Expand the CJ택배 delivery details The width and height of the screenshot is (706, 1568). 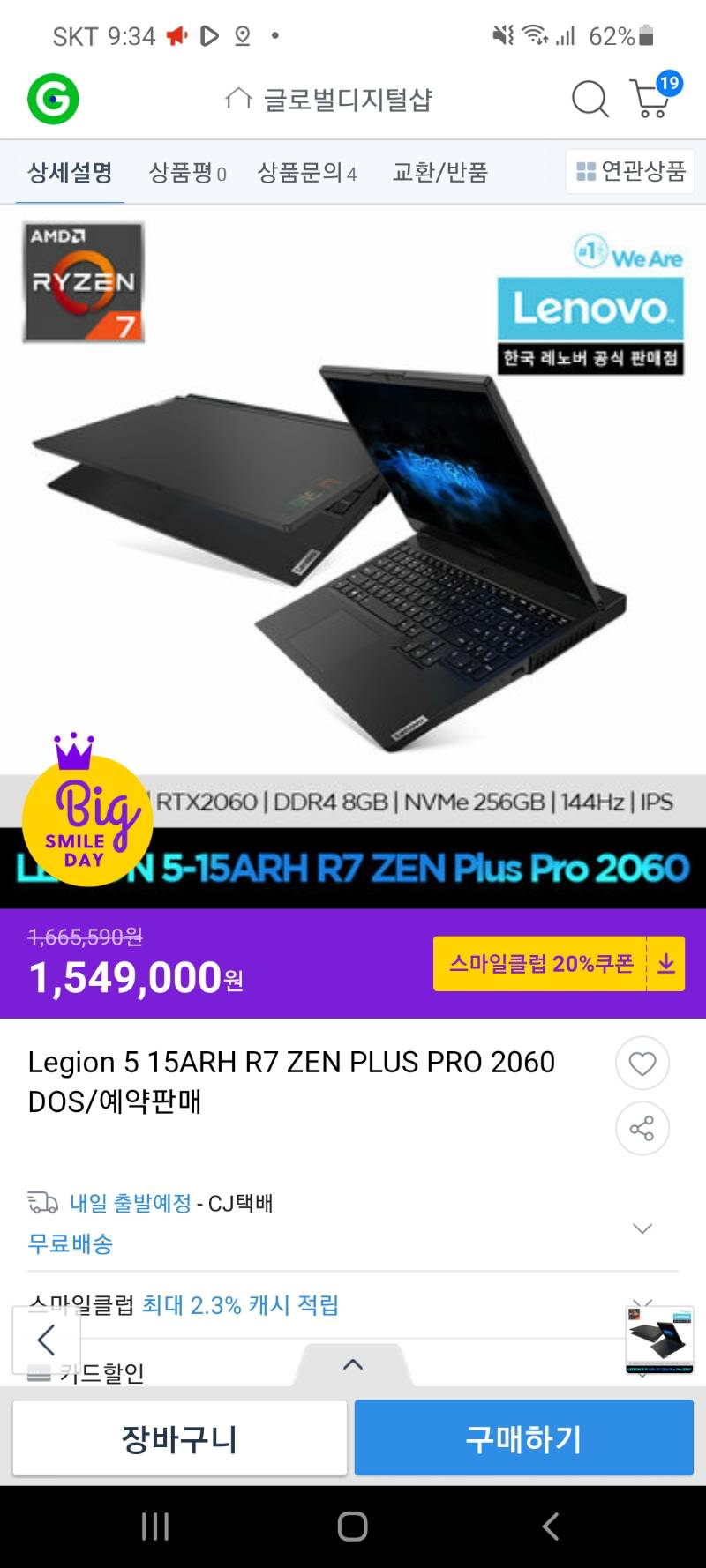point(642,1228)
